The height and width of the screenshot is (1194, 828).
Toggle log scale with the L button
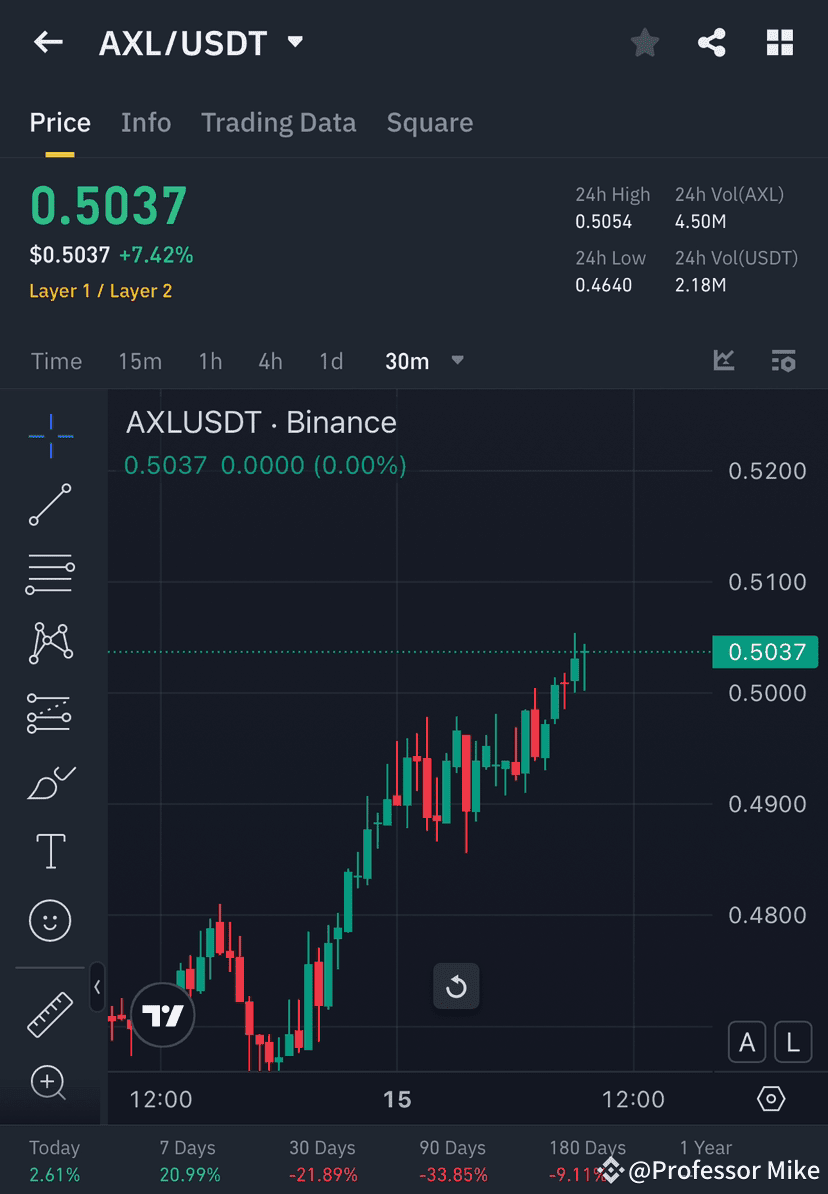(793, 1042)
